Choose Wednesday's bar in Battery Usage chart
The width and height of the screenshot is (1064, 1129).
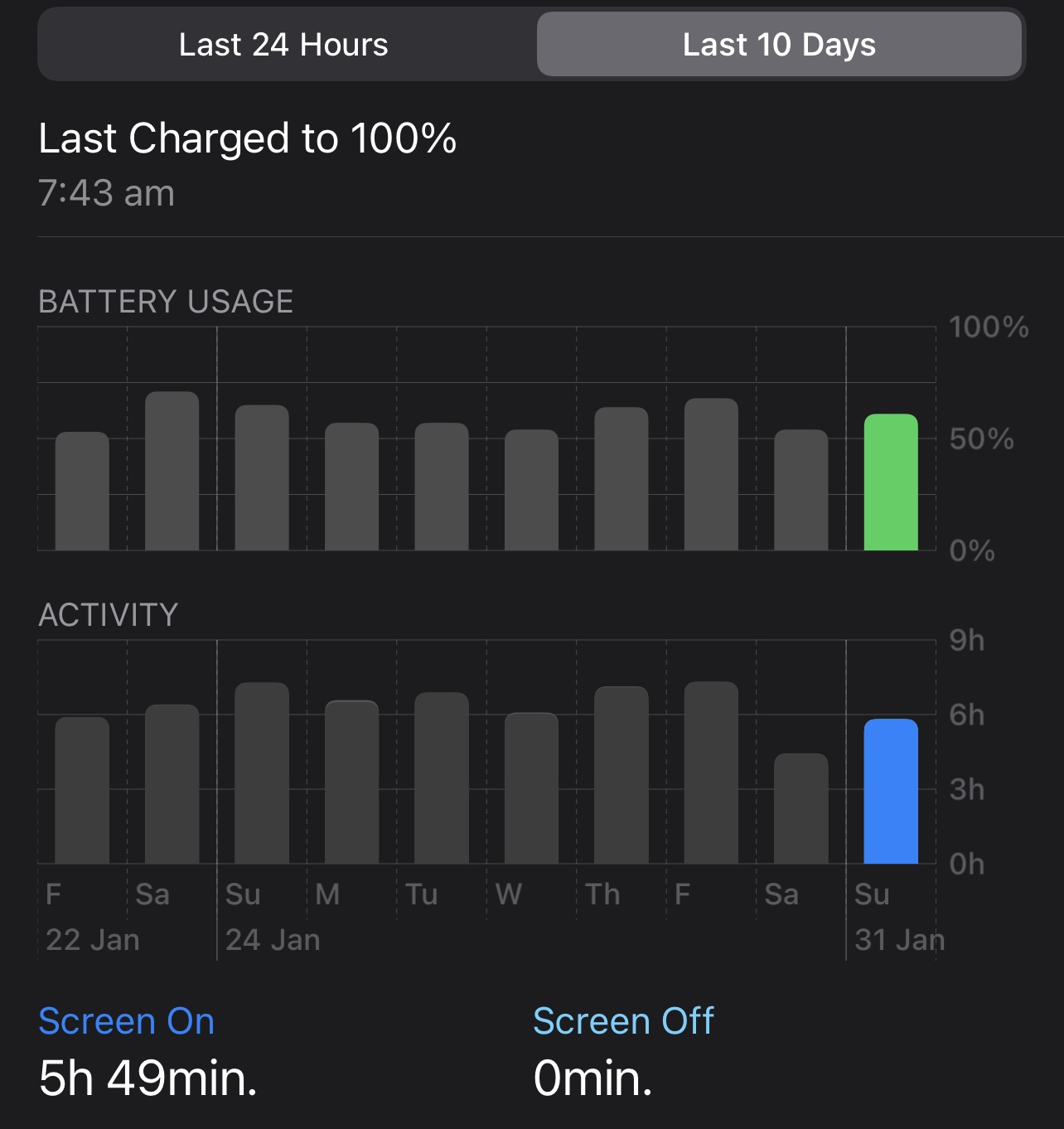(x=531, y=490)
